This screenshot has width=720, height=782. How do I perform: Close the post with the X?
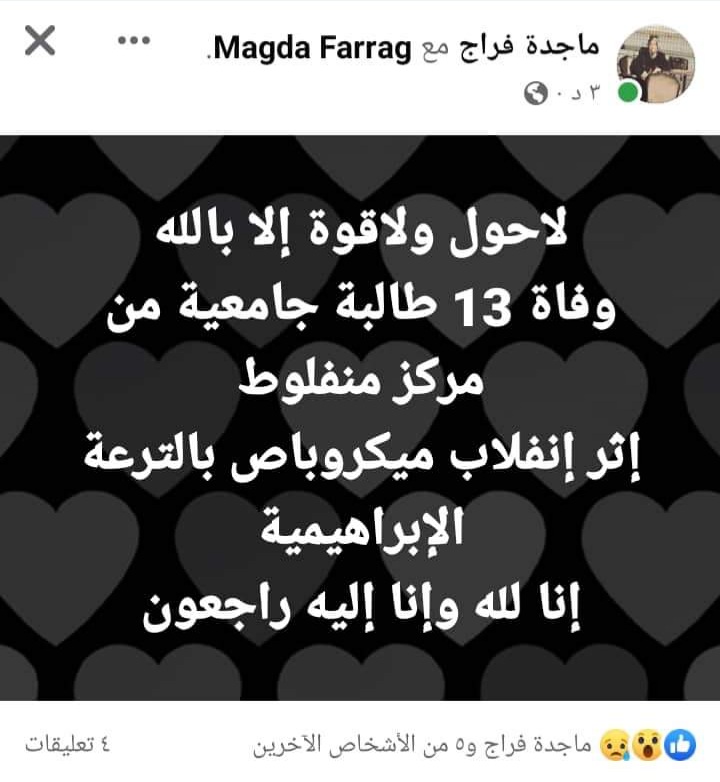tap(39, 42)
